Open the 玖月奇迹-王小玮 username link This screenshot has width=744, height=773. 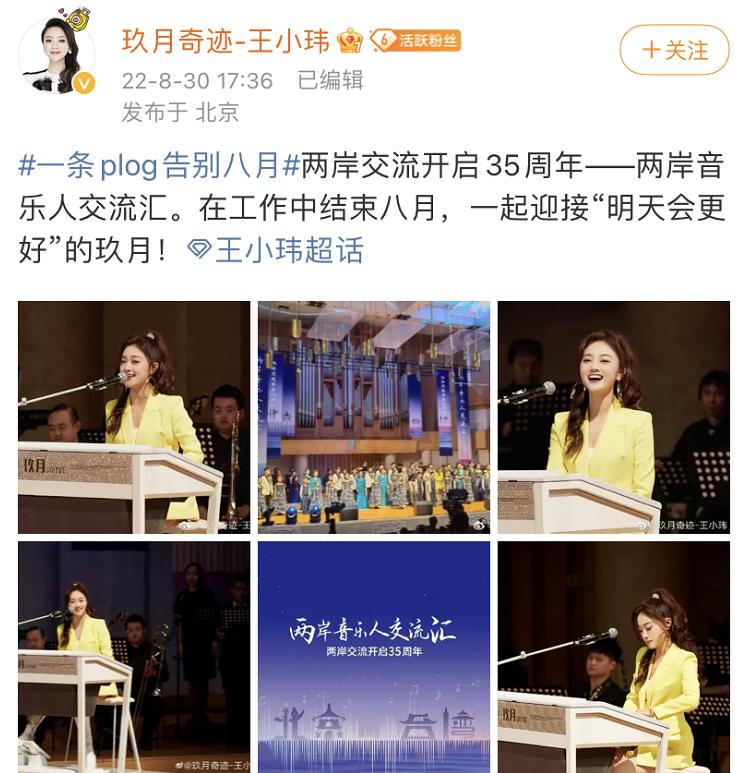coord(228,40)
